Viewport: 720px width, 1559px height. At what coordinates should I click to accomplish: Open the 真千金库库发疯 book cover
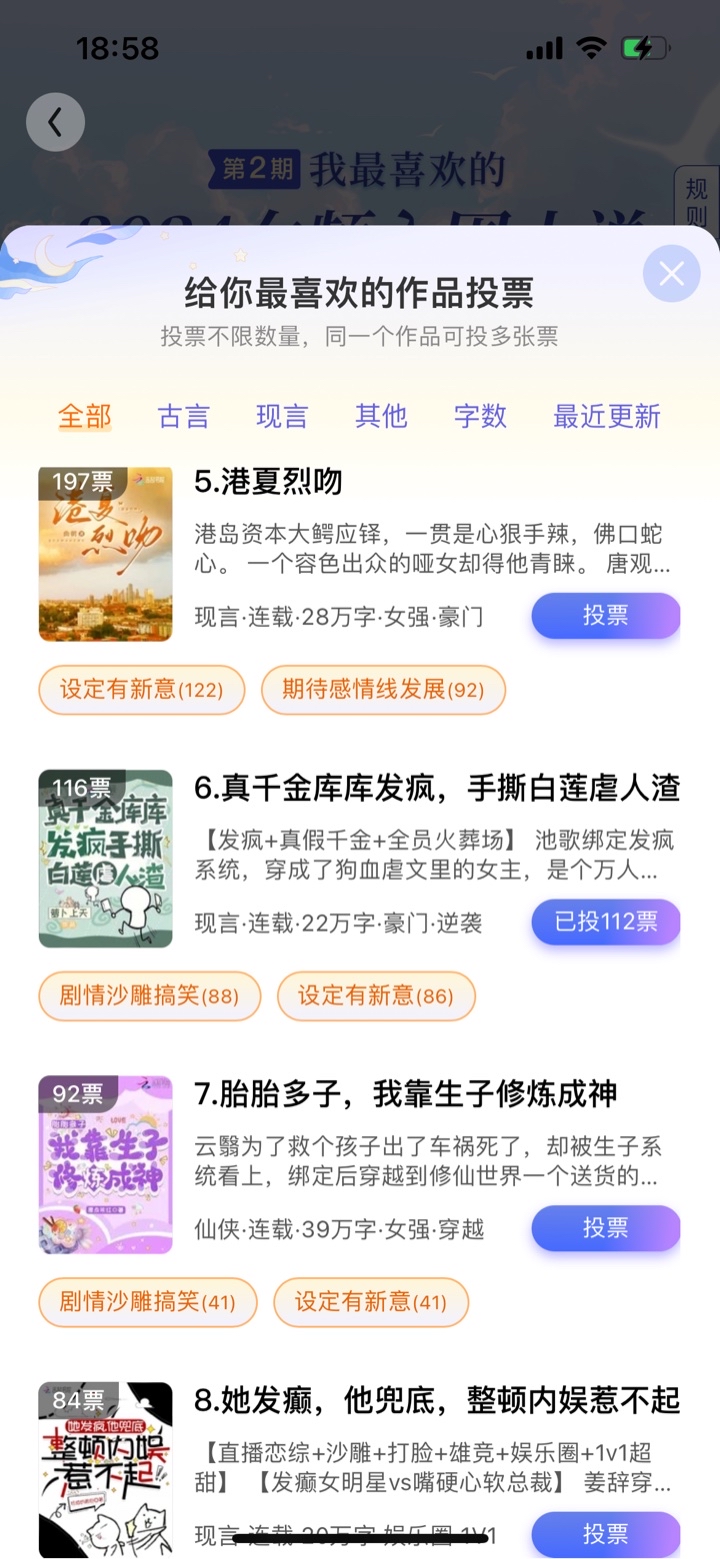click(105, 858)
